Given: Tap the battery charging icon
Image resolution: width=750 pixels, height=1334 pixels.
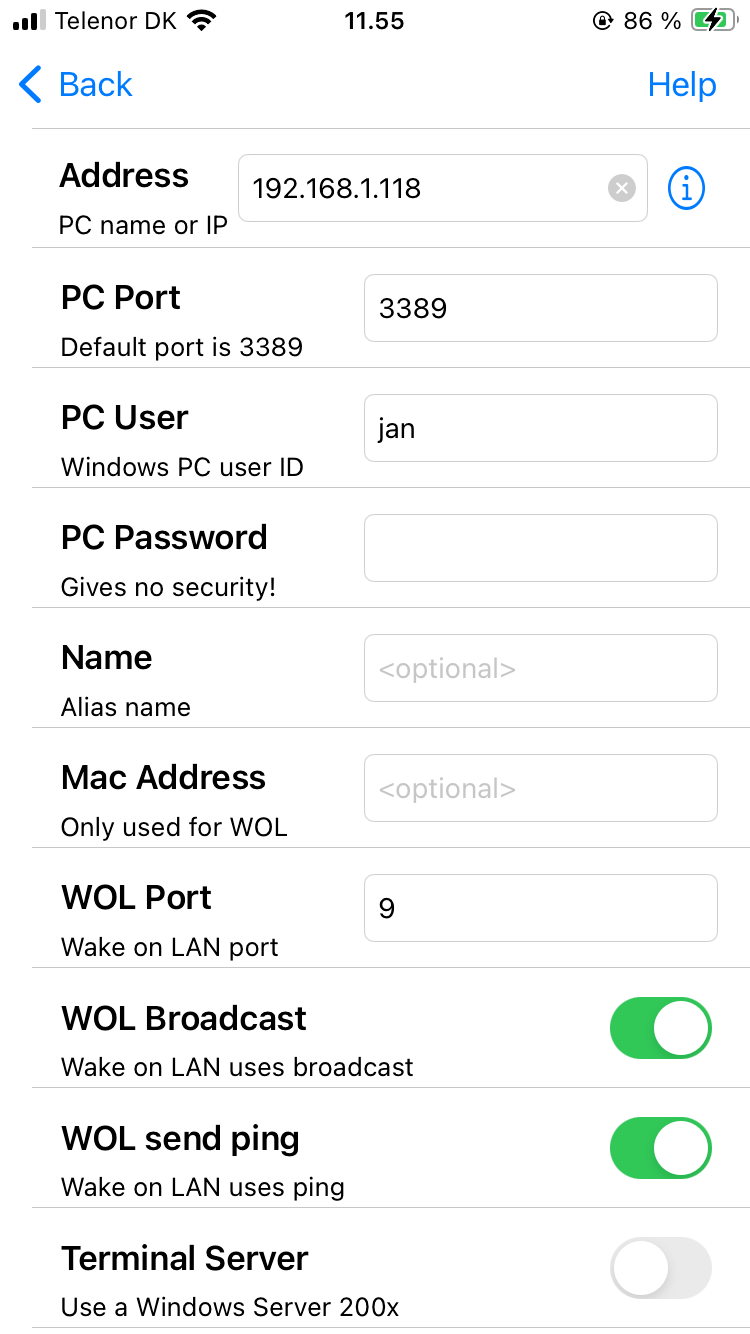Looking at the screenshot, I should (712, 19).
